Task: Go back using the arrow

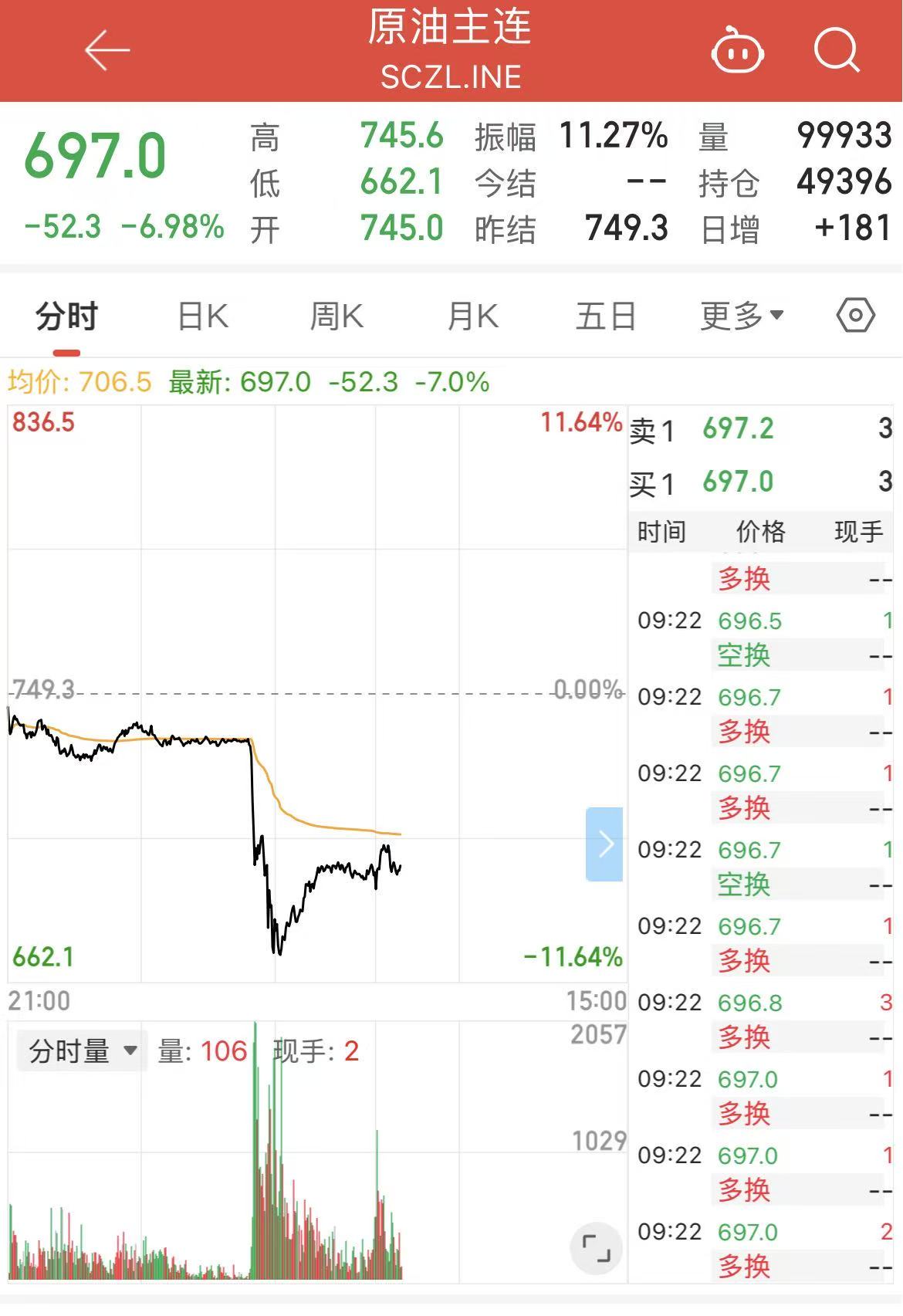Action: 107,51
